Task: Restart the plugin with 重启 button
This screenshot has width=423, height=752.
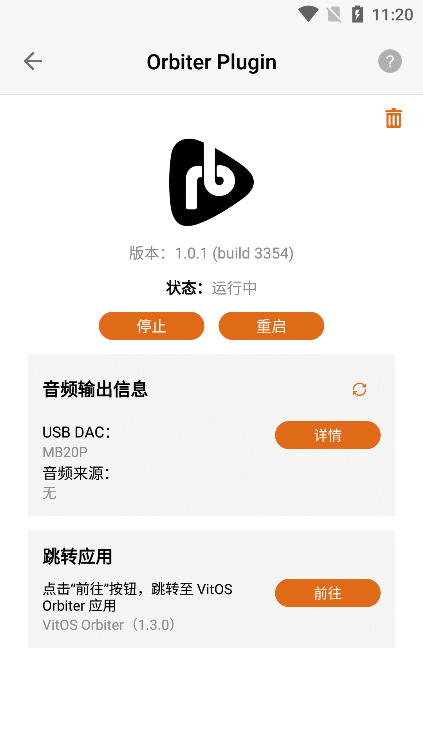Action: pos(271,326)
